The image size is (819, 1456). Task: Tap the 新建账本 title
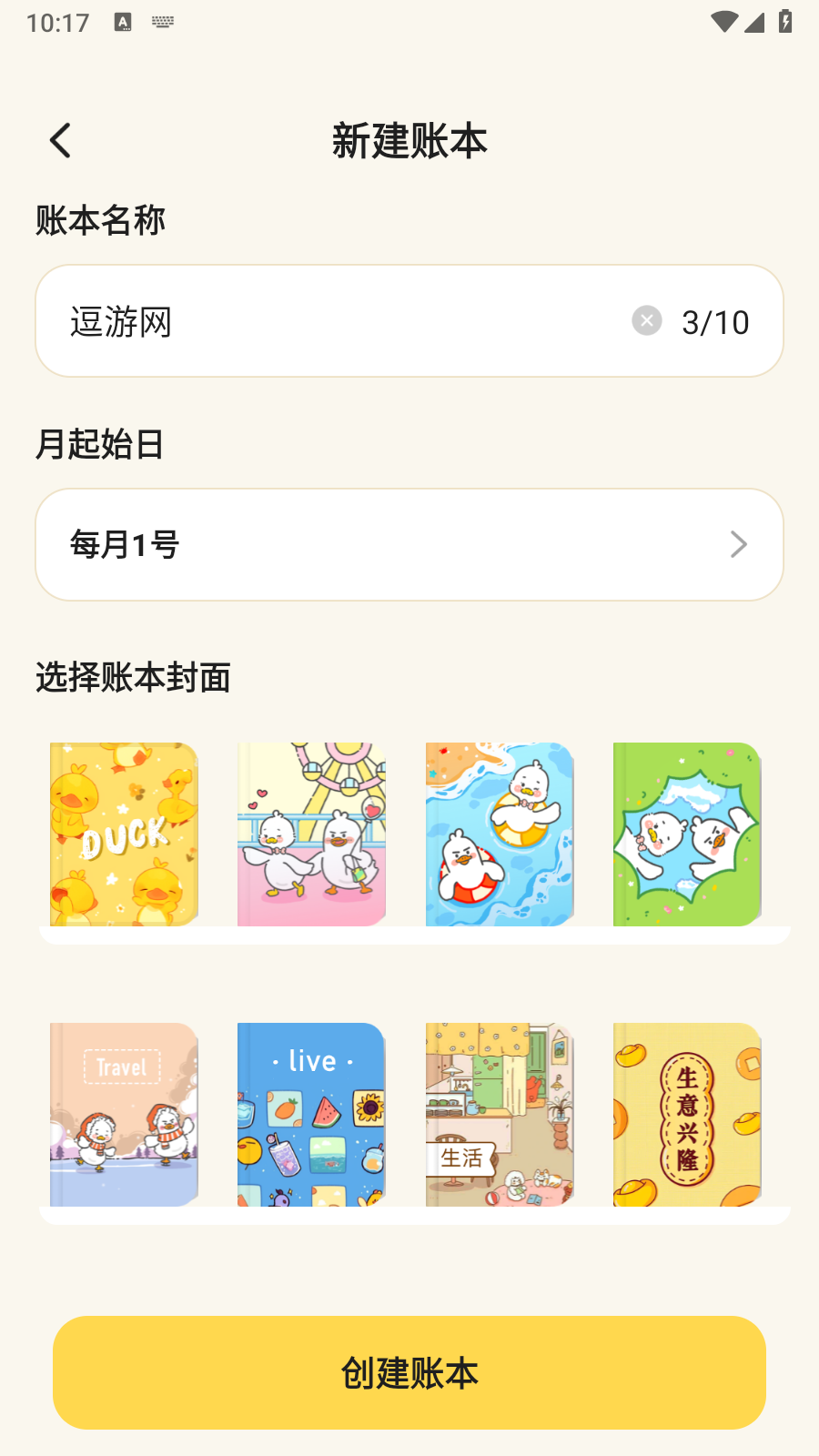tap(409, 141)
